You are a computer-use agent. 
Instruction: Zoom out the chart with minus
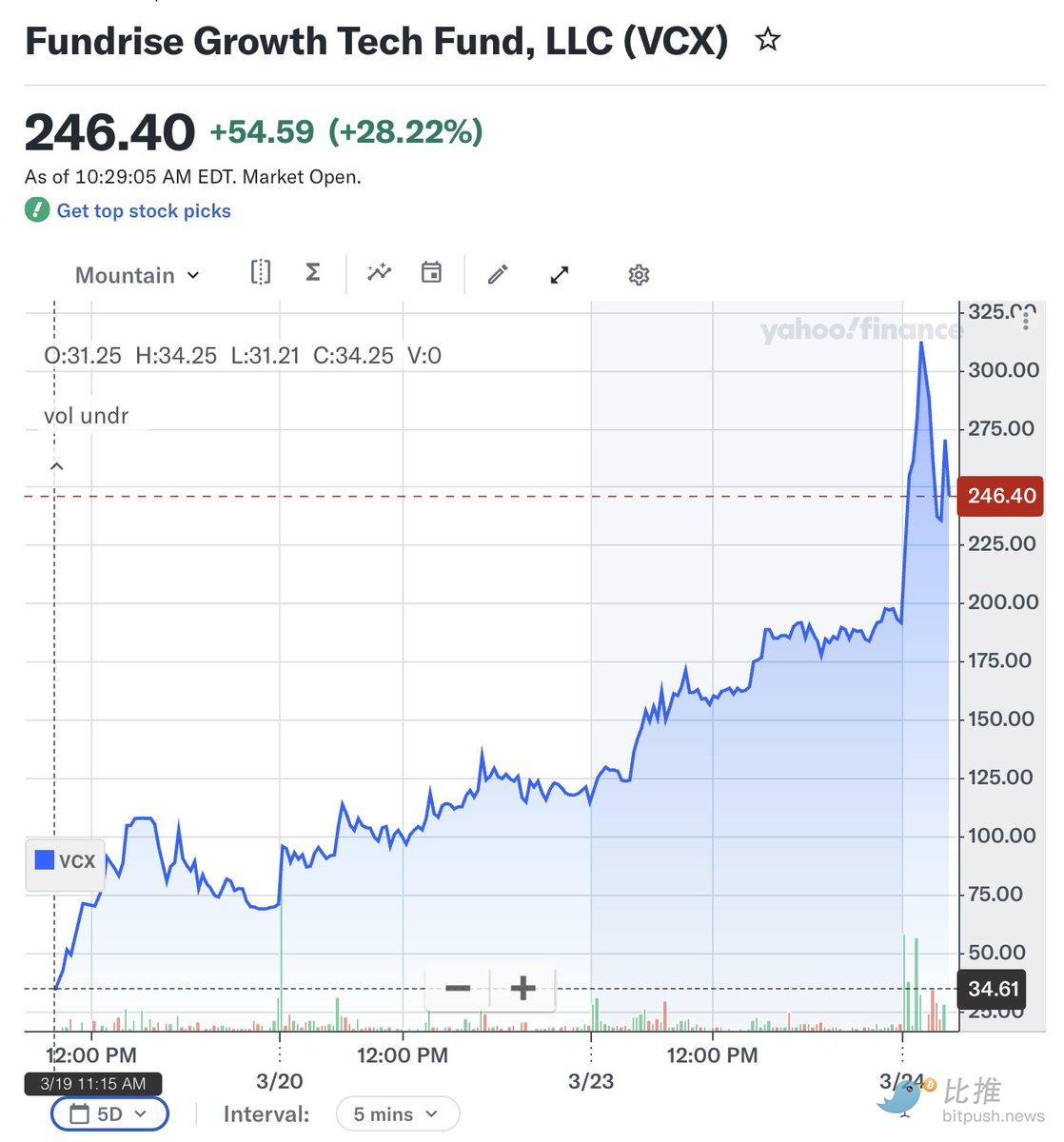(458, 988)
